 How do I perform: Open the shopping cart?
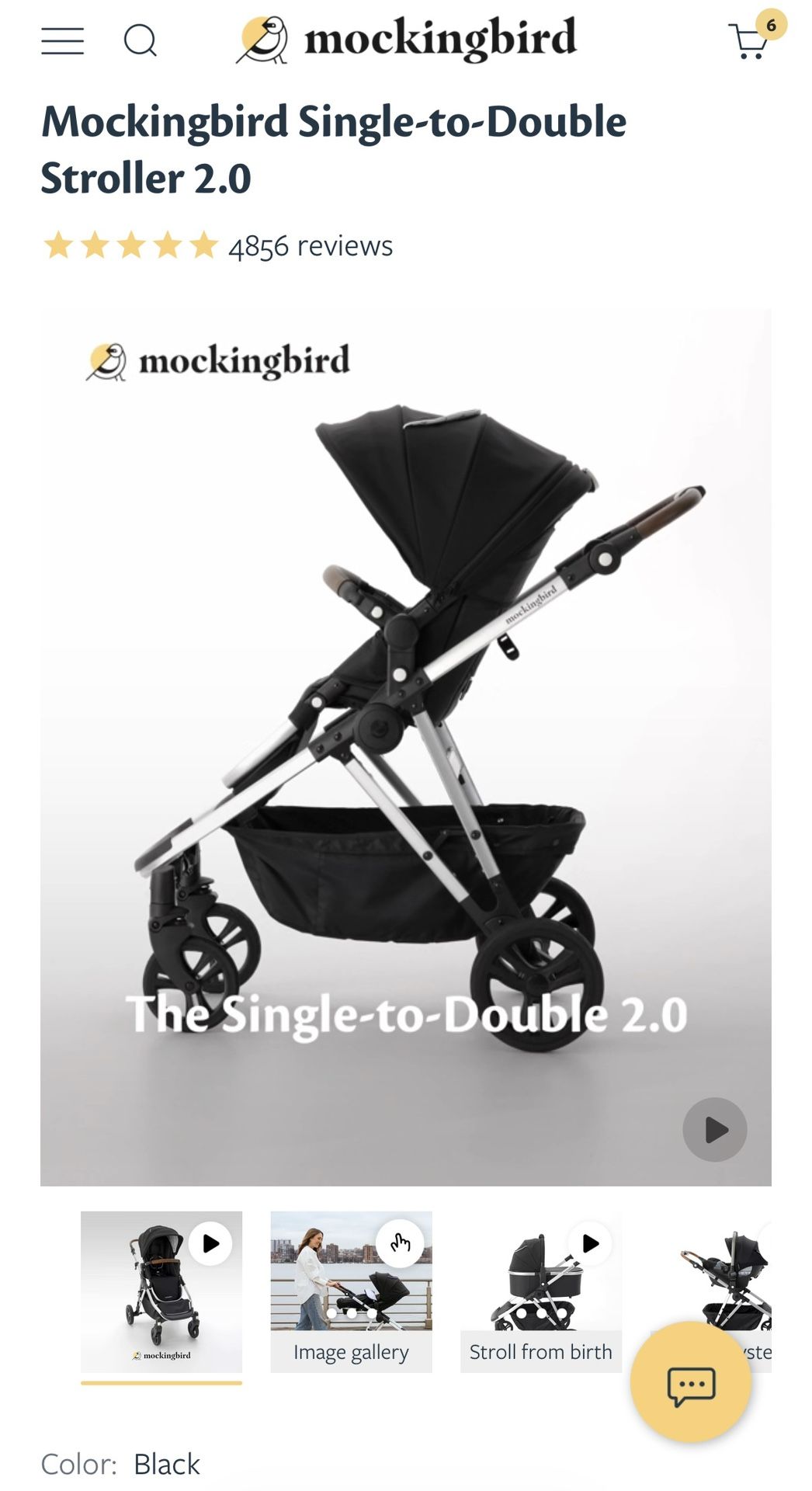pyautogui.click(x=750, y=41)
